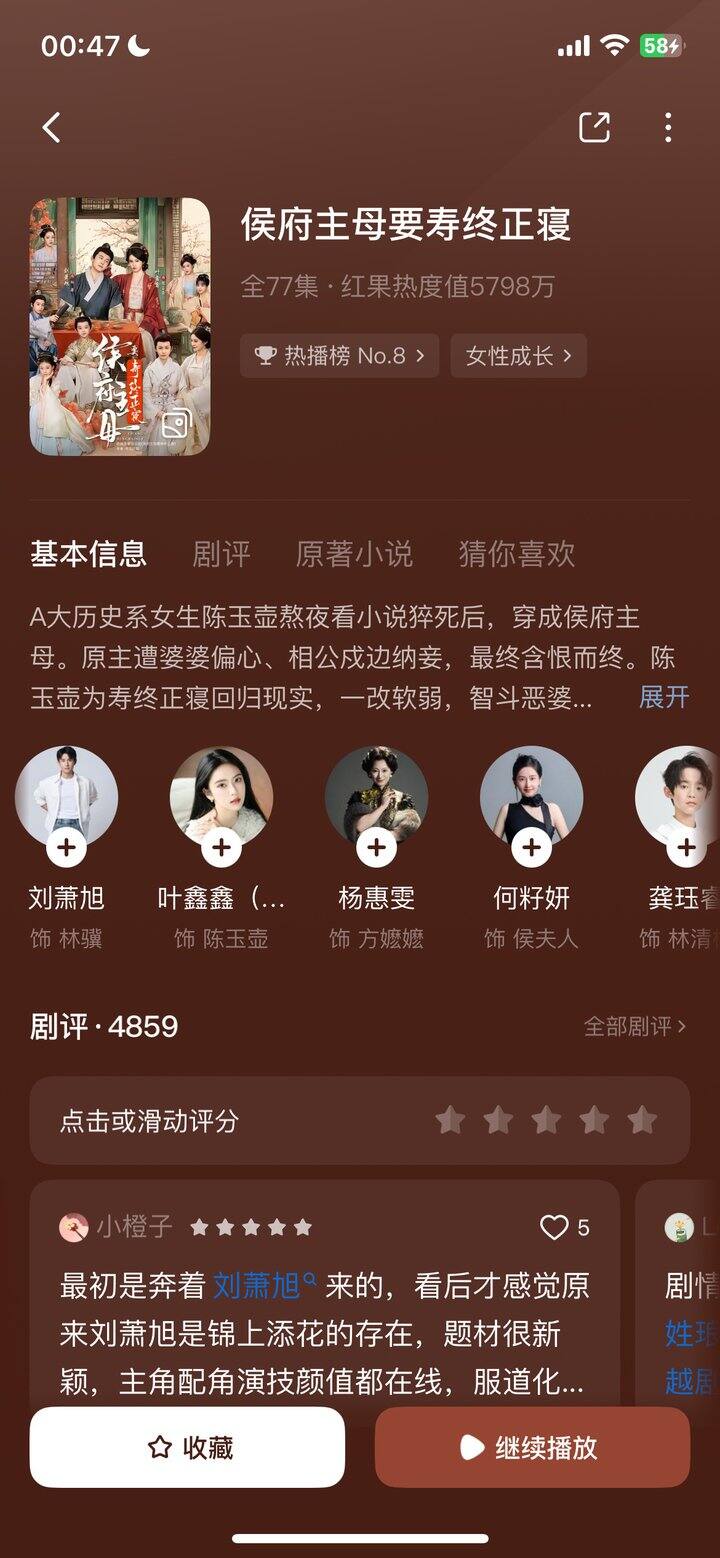Switch to the 原著小说 tab
Viewport: 720px width, 1558px height.
click(x=354, y=554)
